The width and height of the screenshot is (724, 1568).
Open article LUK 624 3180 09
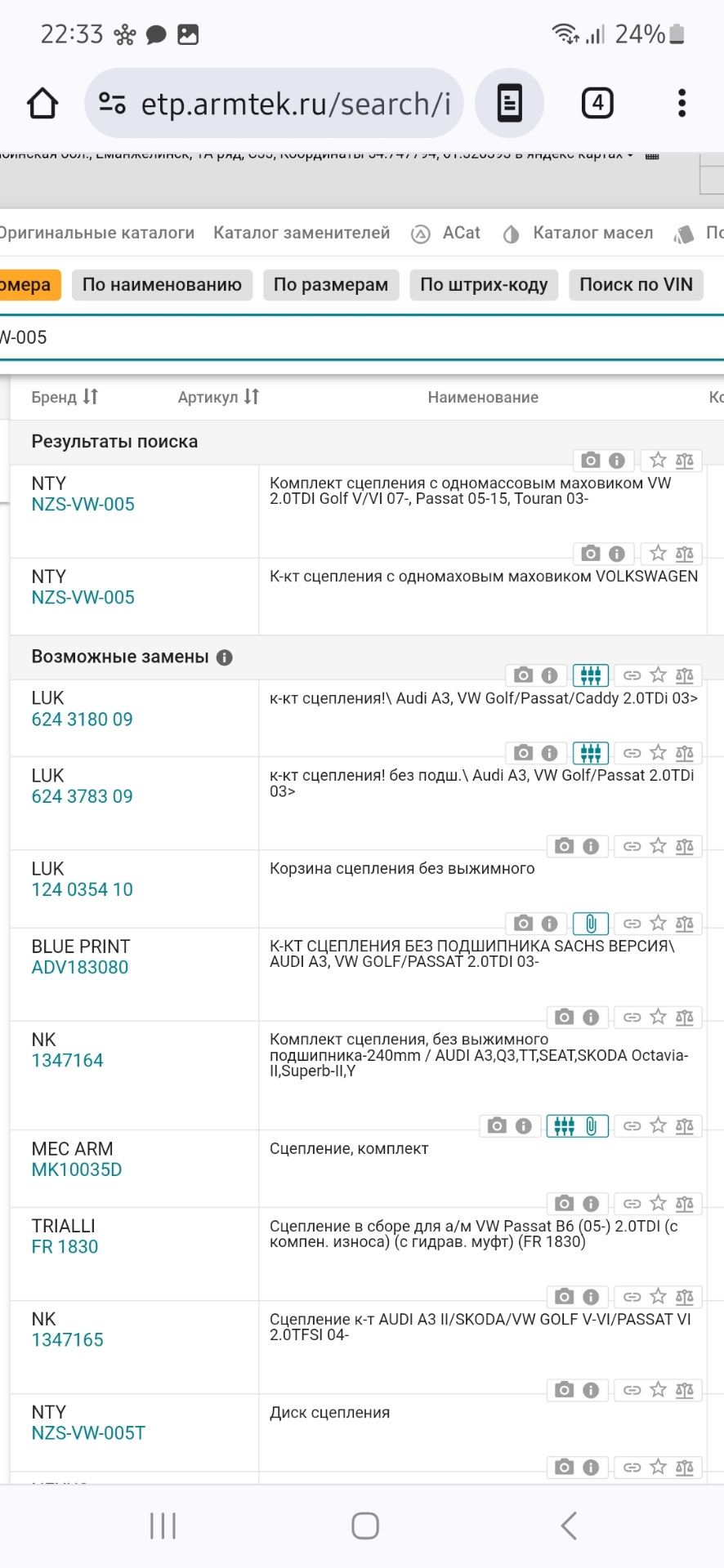(x=82, y=719)
